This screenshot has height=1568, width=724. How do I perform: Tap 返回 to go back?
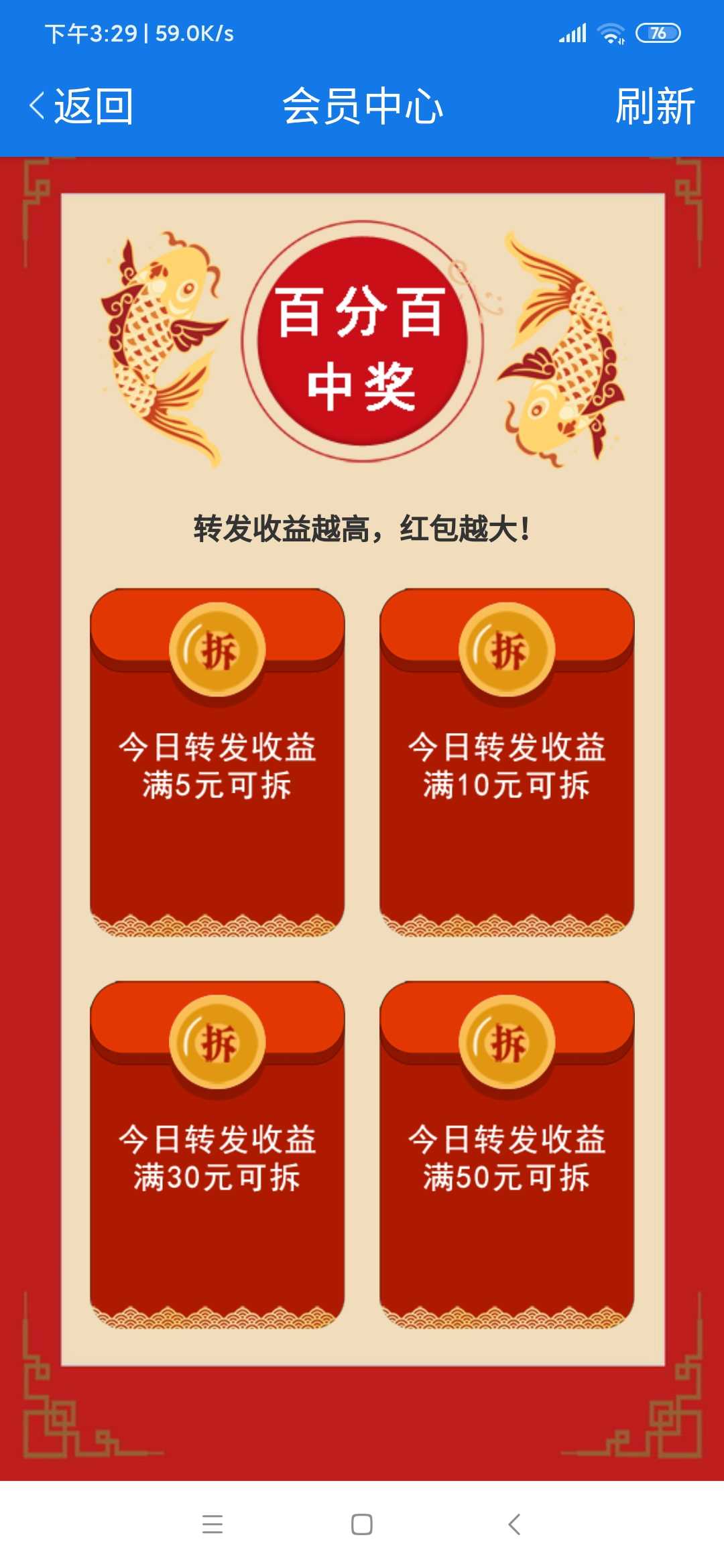(x=81, y=107)
